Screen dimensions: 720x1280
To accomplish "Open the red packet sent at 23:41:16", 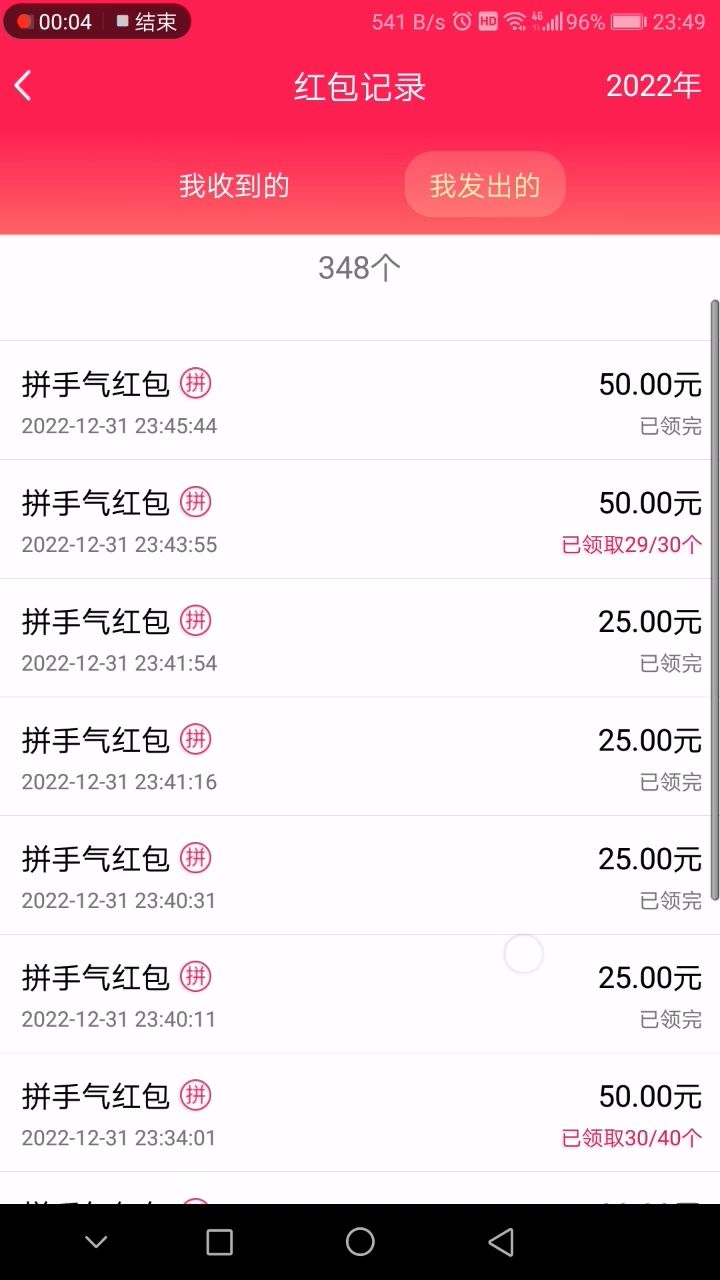I will coord(360,757).
